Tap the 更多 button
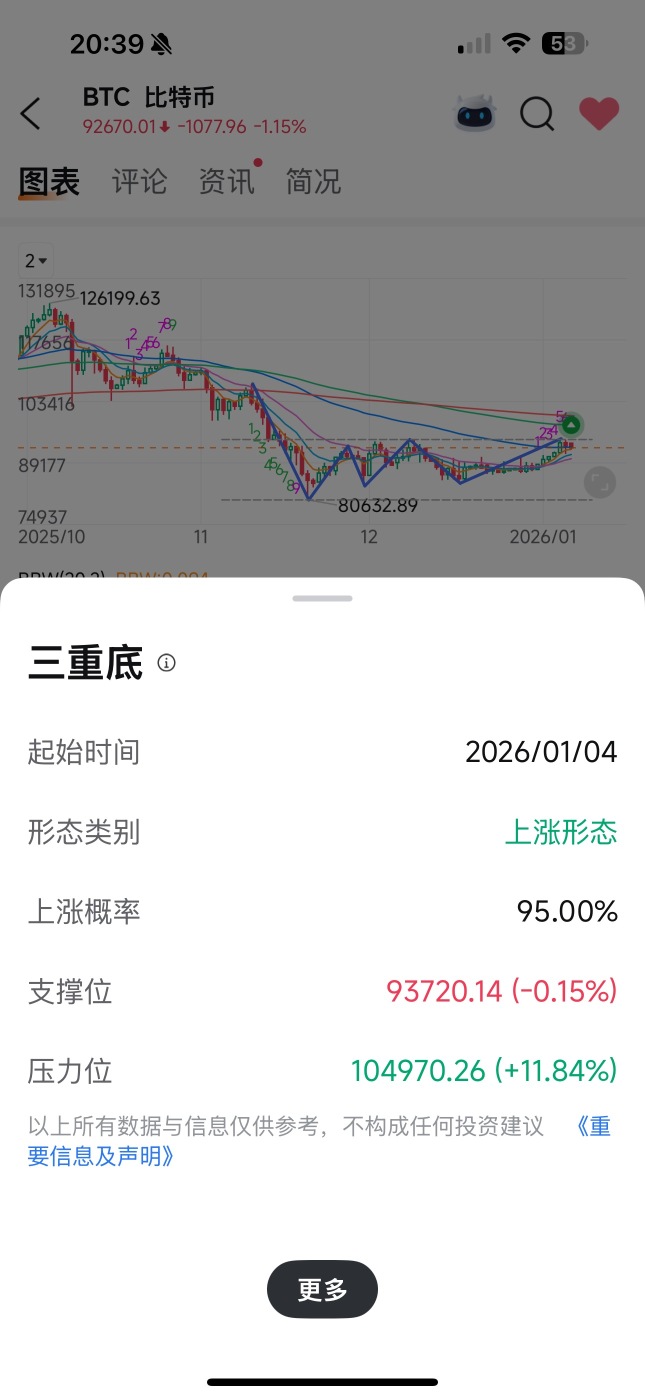Screen dimensions: 645x1398 (322, 1289)
